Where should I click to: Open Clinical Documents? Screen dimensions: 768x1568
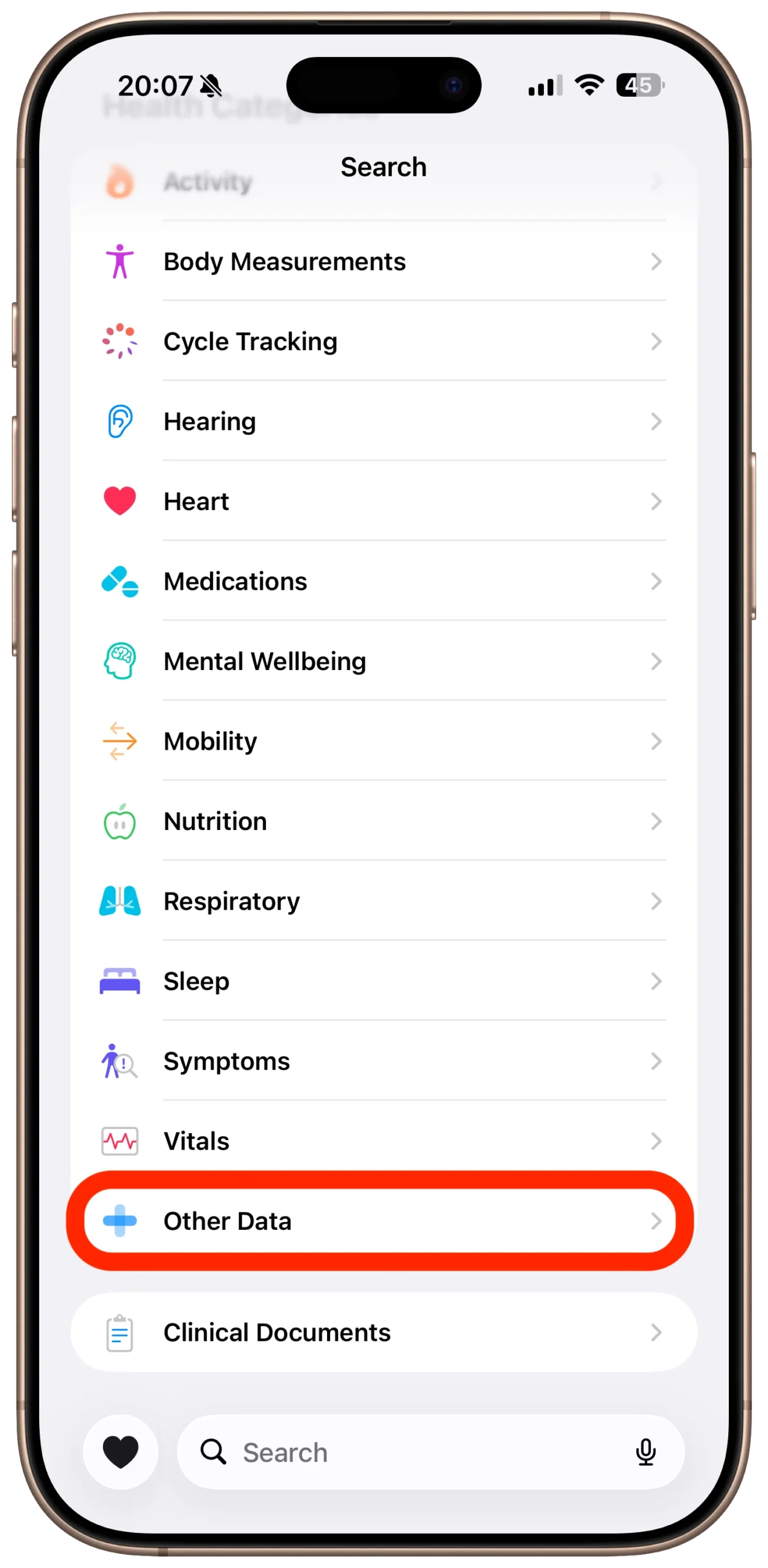[x=383, y=1332]
